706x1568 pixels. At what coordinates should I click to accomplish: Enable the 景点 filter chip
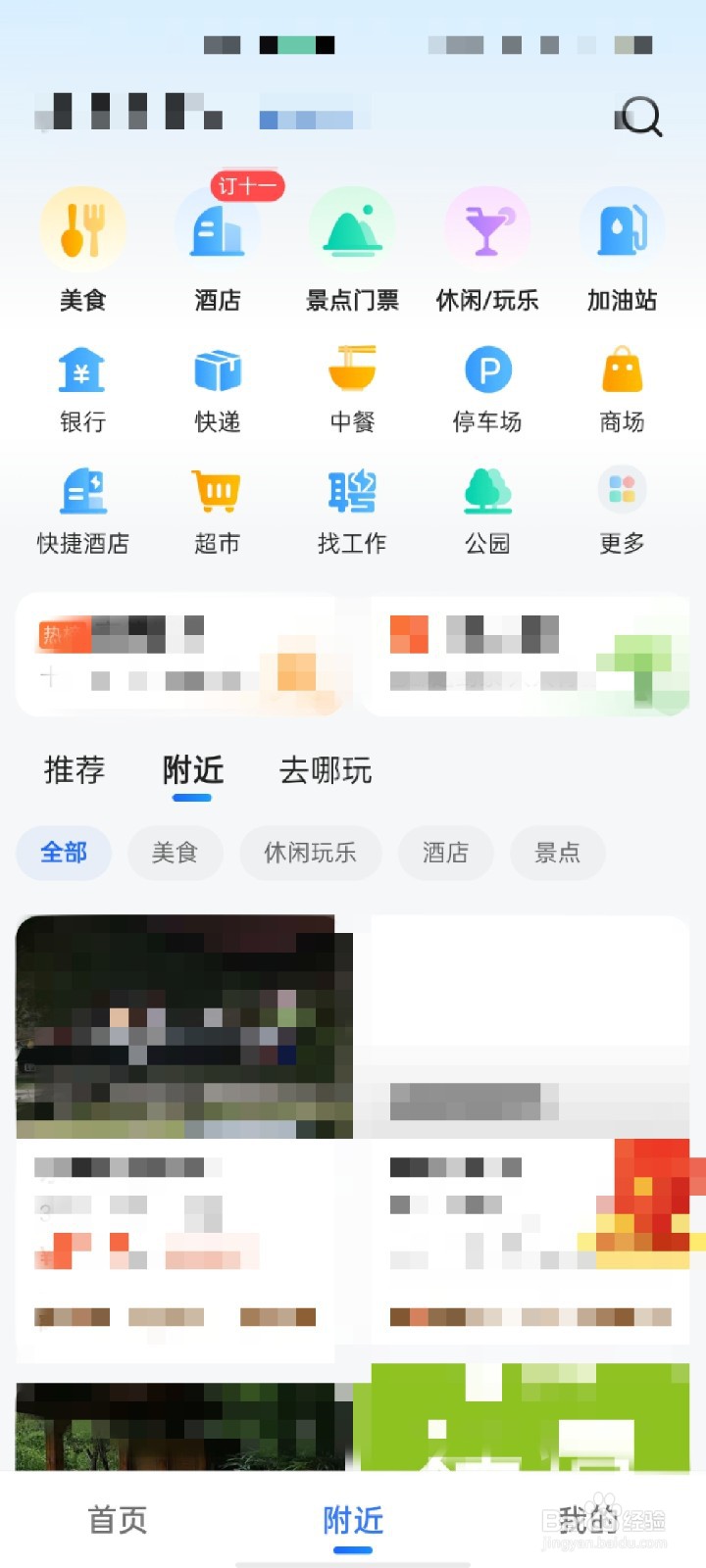[557, 853]
